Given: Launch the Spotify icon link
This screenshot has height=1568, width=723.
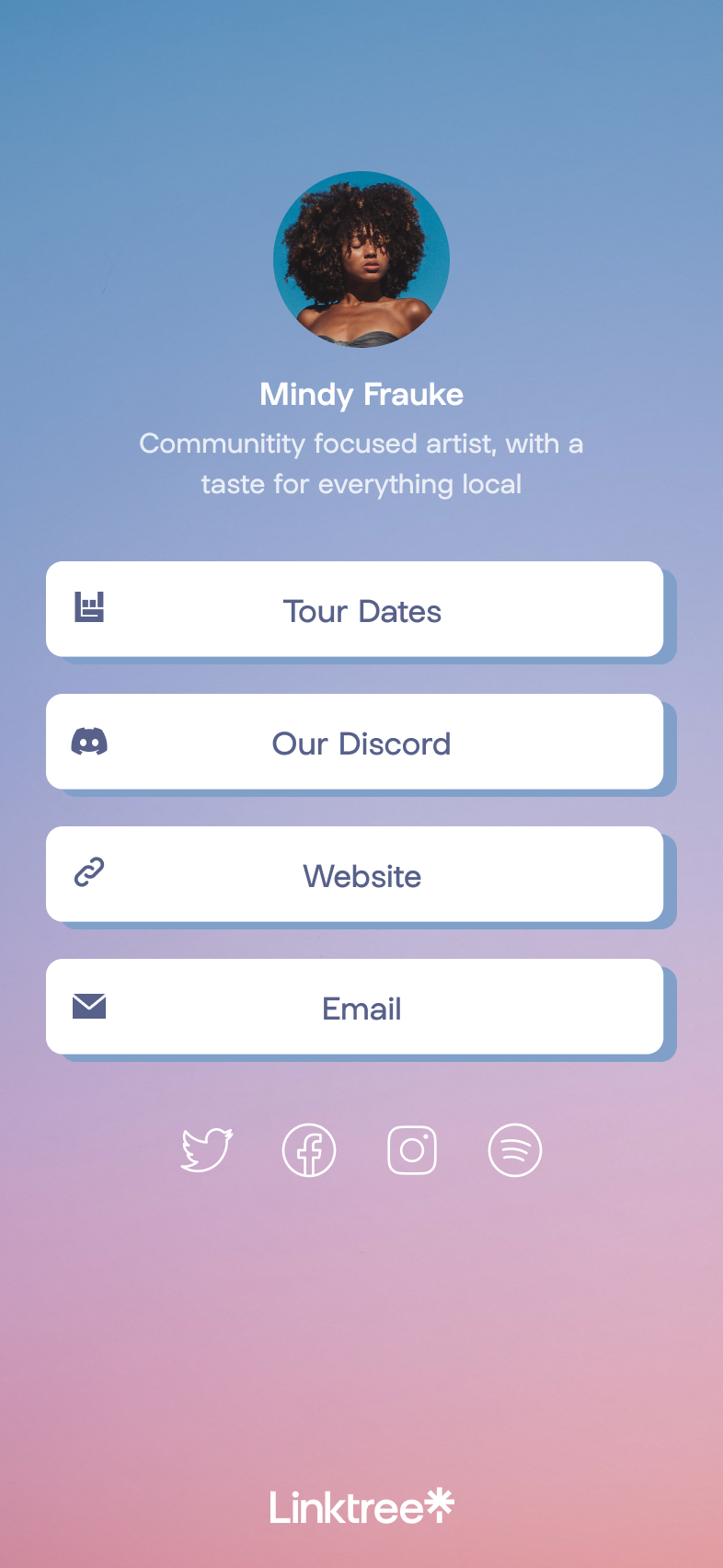Looking at the screenshot, I should point(515,1150).
